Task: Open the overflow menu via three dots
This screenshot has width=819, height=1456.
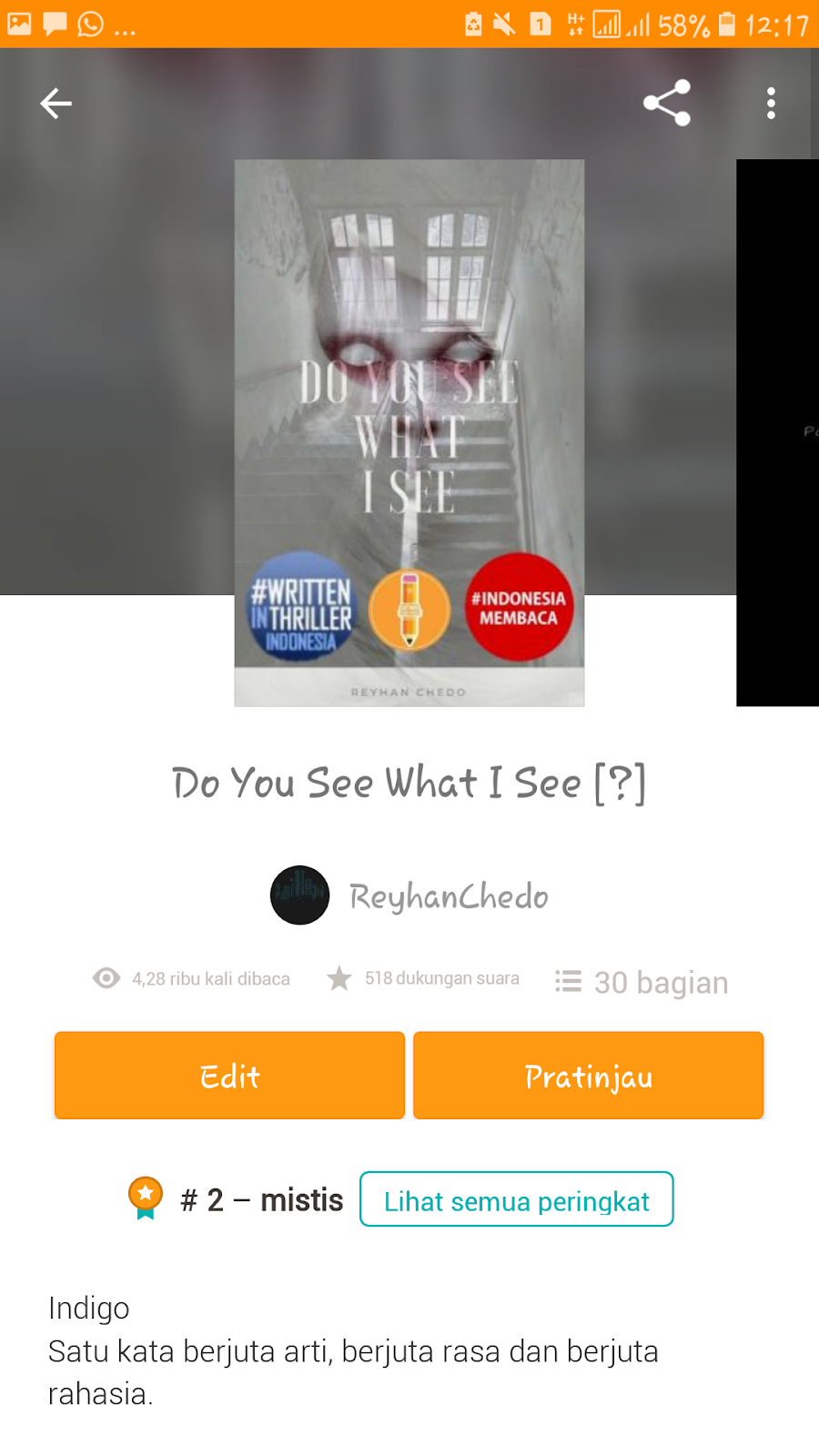Action: click(x=772, y=103)
